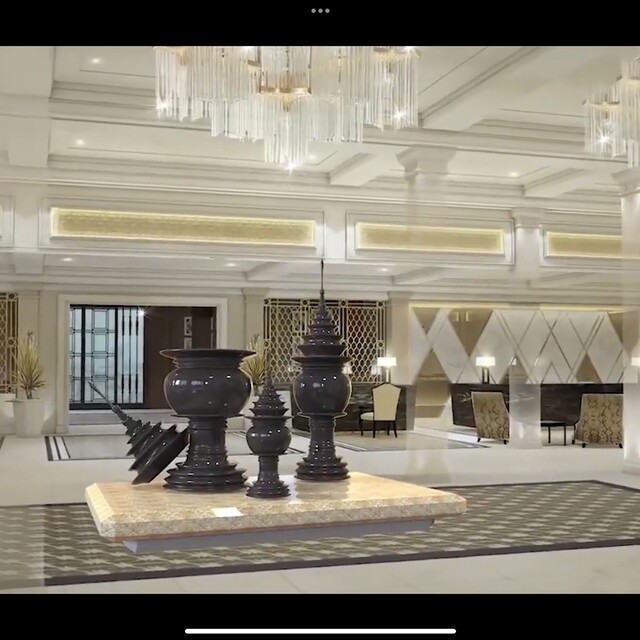Tap the lobby video to reveal playback controls
The width and height of the screenshot is (640, 640).
click(x=320, y=320)
